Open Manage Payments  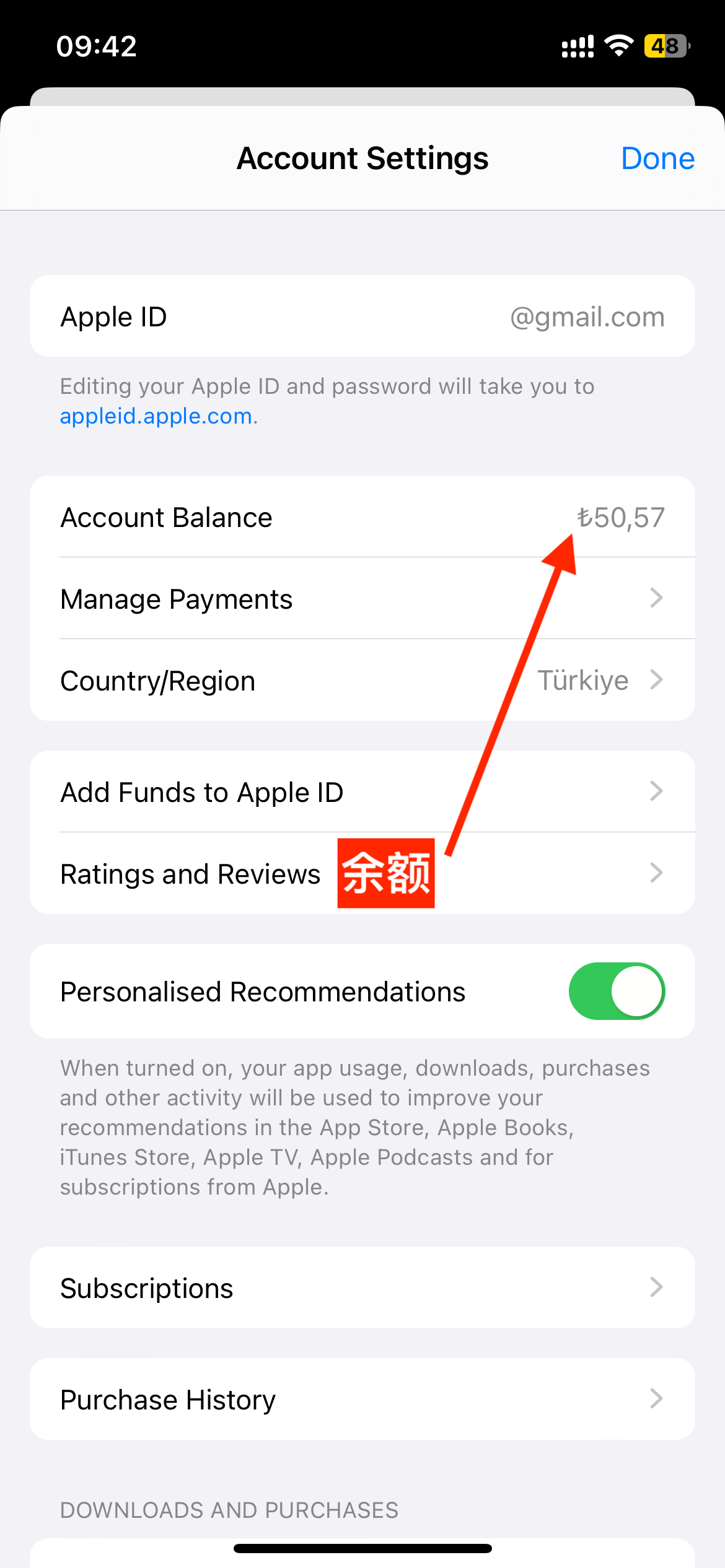[362, 599]
